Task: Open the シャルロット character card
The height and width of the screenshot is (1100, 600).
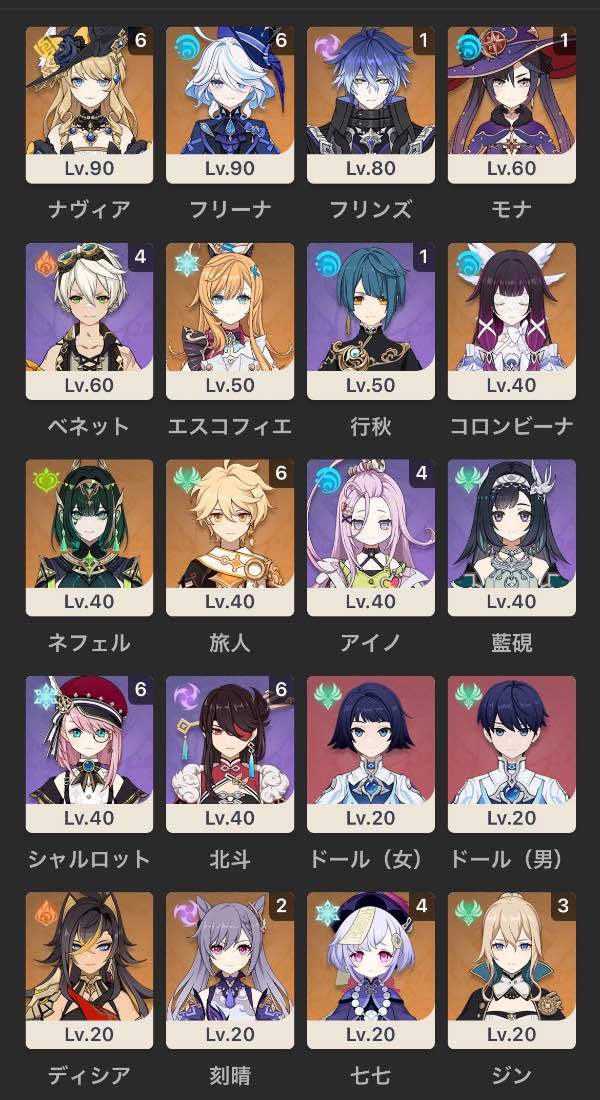Action: coord(89,754)
